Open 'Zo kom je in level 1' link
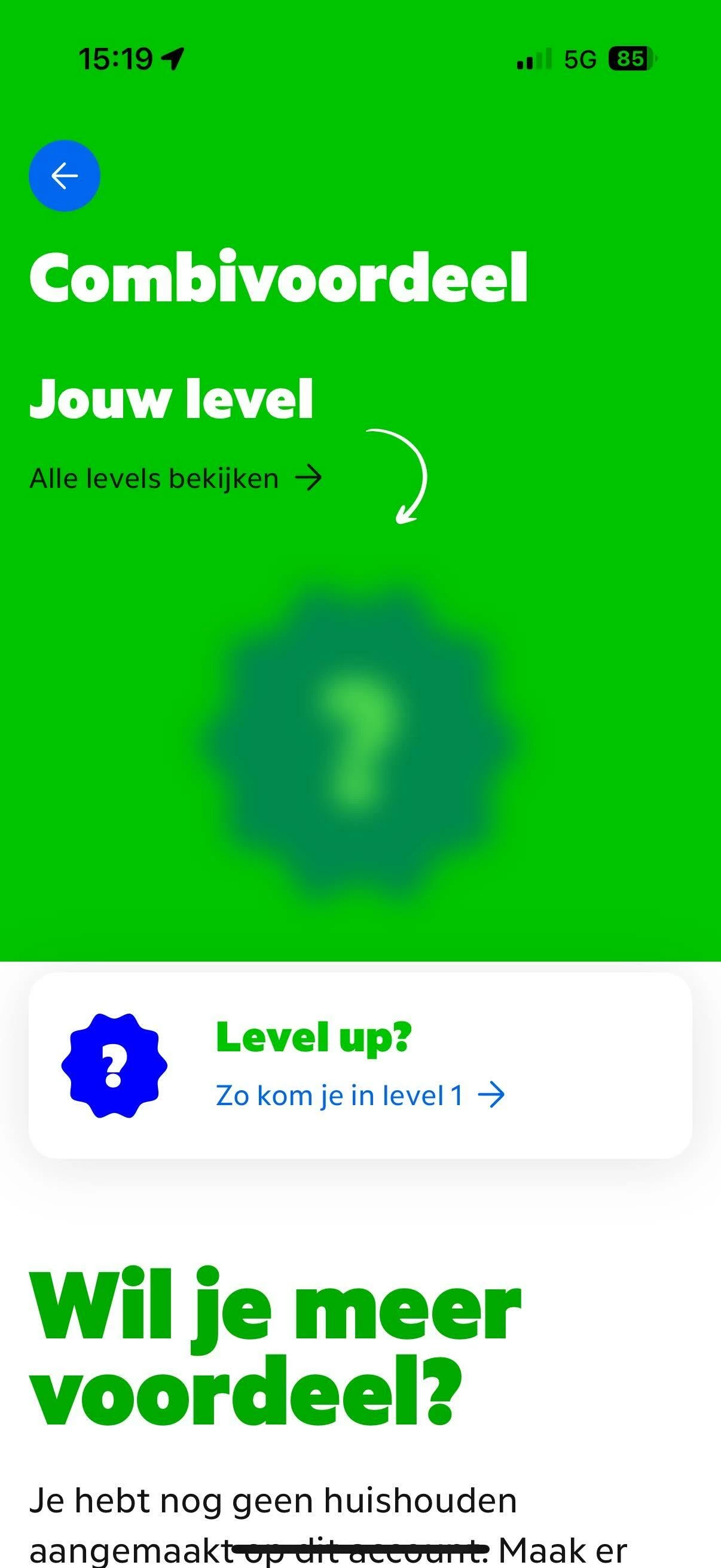This screenshot has width=721, height=1568. pos(360,1096)
